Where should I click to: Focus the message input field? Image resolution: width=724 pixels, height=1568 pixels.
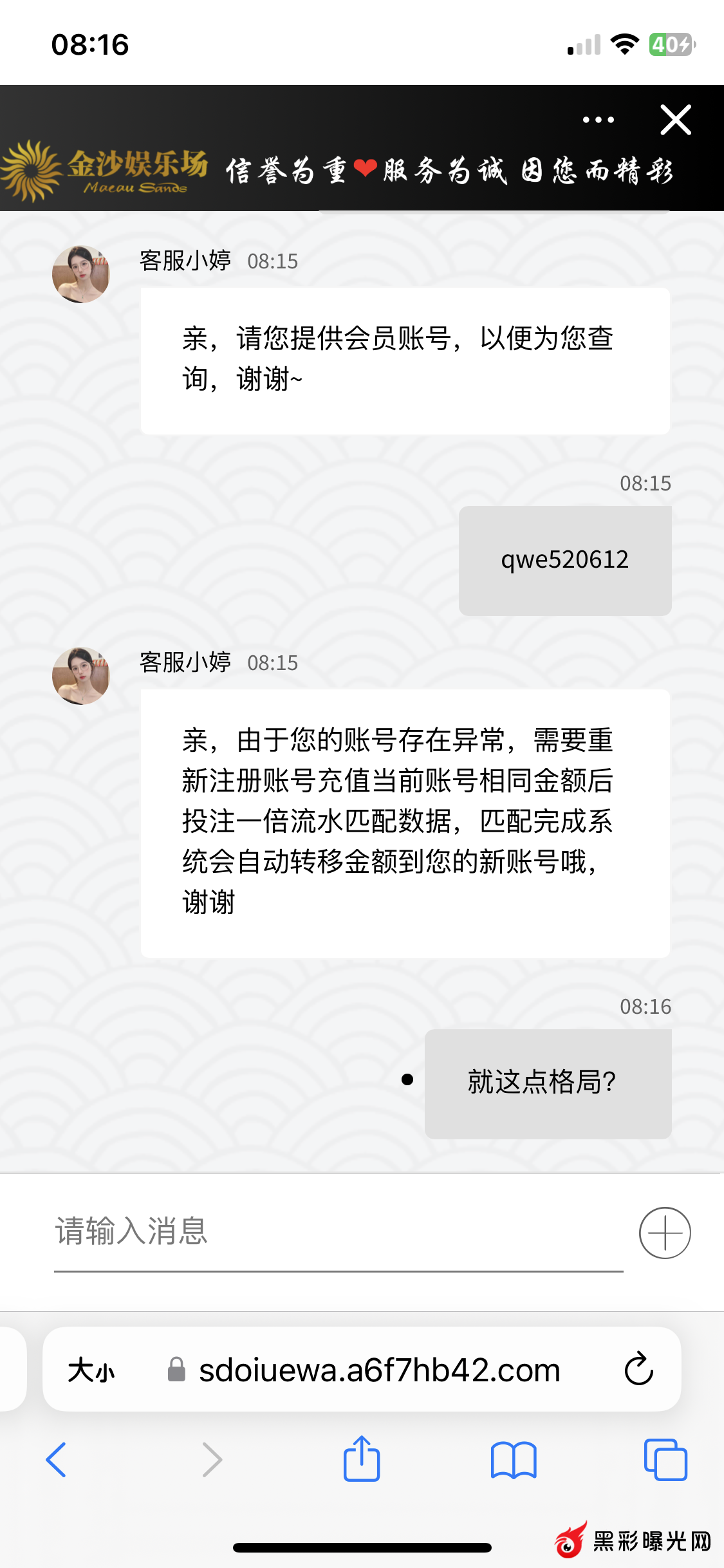338,1232
